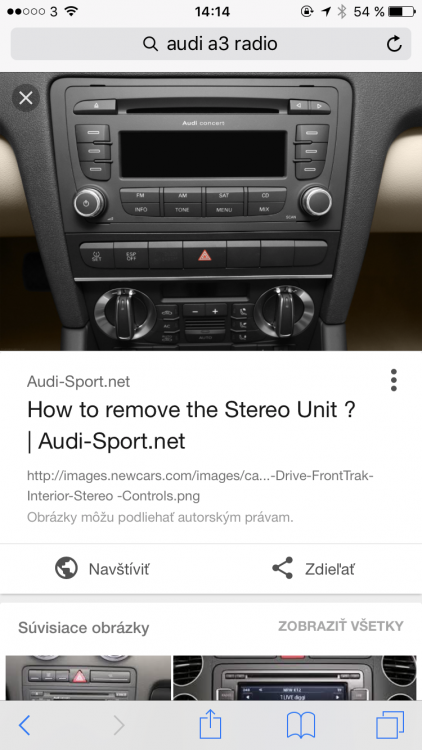Close the image preview with the X
Image resolution: width=422 pixels, height=750 pixels.
coord(26,98)
